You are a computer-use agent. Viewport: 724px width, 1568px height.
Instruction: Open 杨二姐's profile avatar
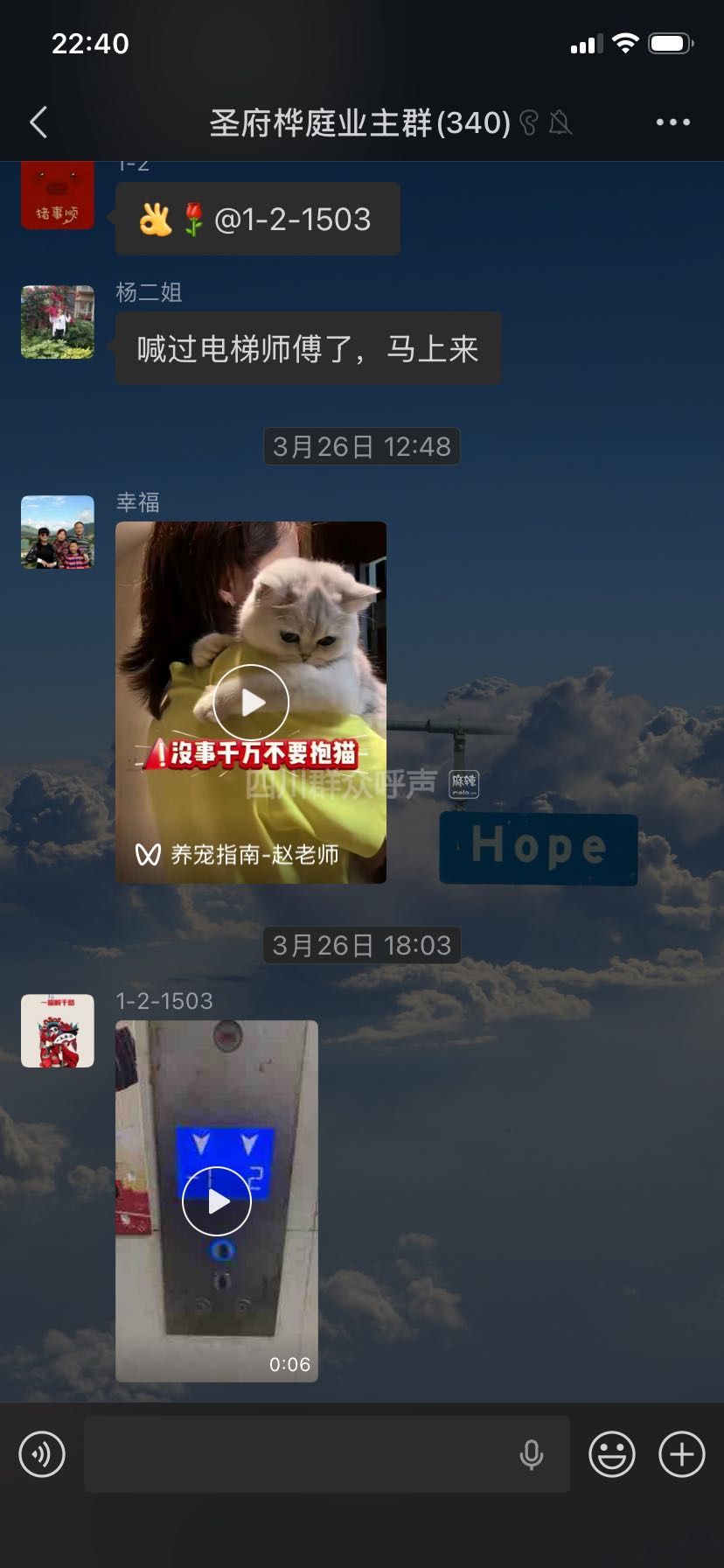[x=58, y=322]
